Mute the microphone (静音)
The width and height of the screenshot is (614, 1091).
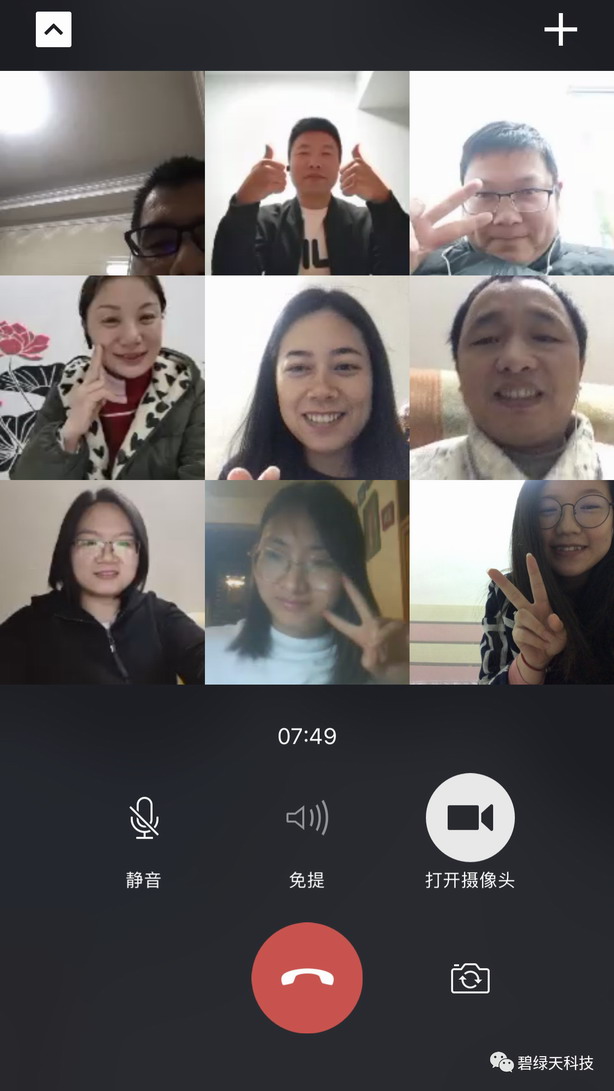click(144, 818)
